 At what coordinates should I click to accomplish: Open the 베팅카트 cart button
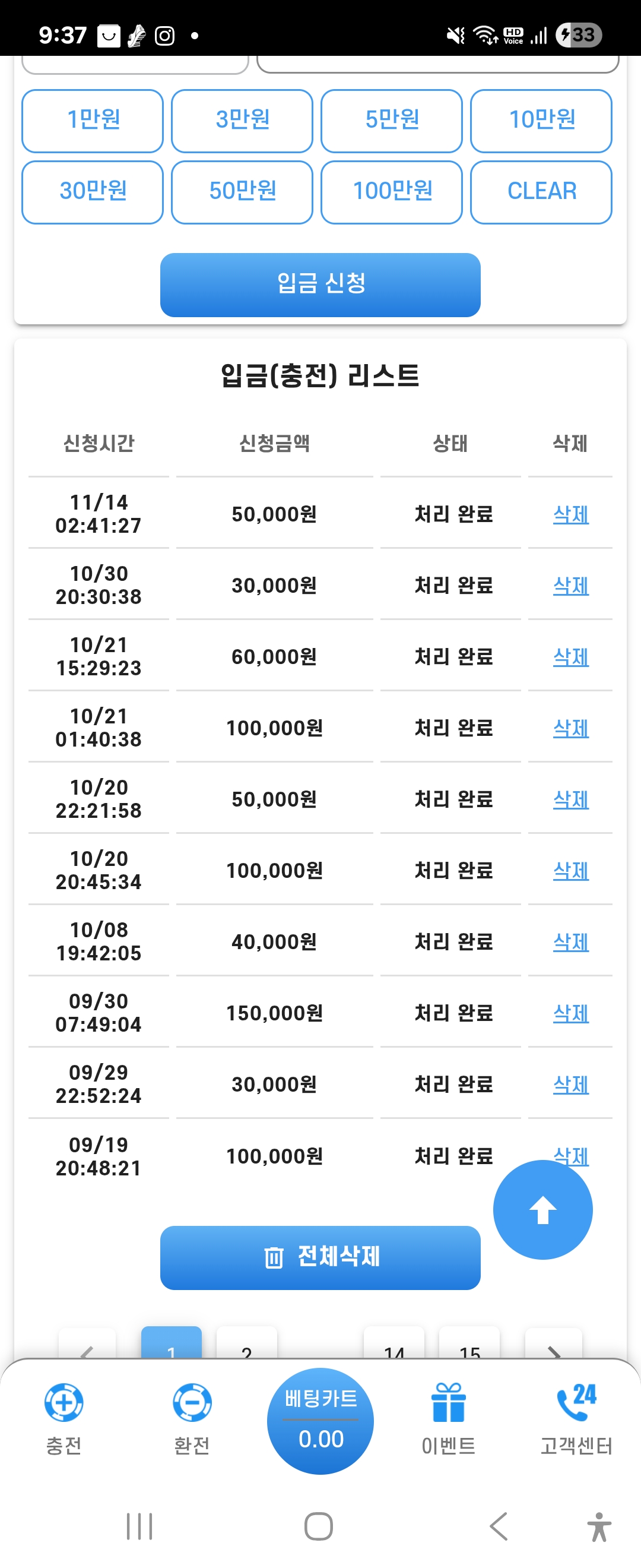point(320,1420)
